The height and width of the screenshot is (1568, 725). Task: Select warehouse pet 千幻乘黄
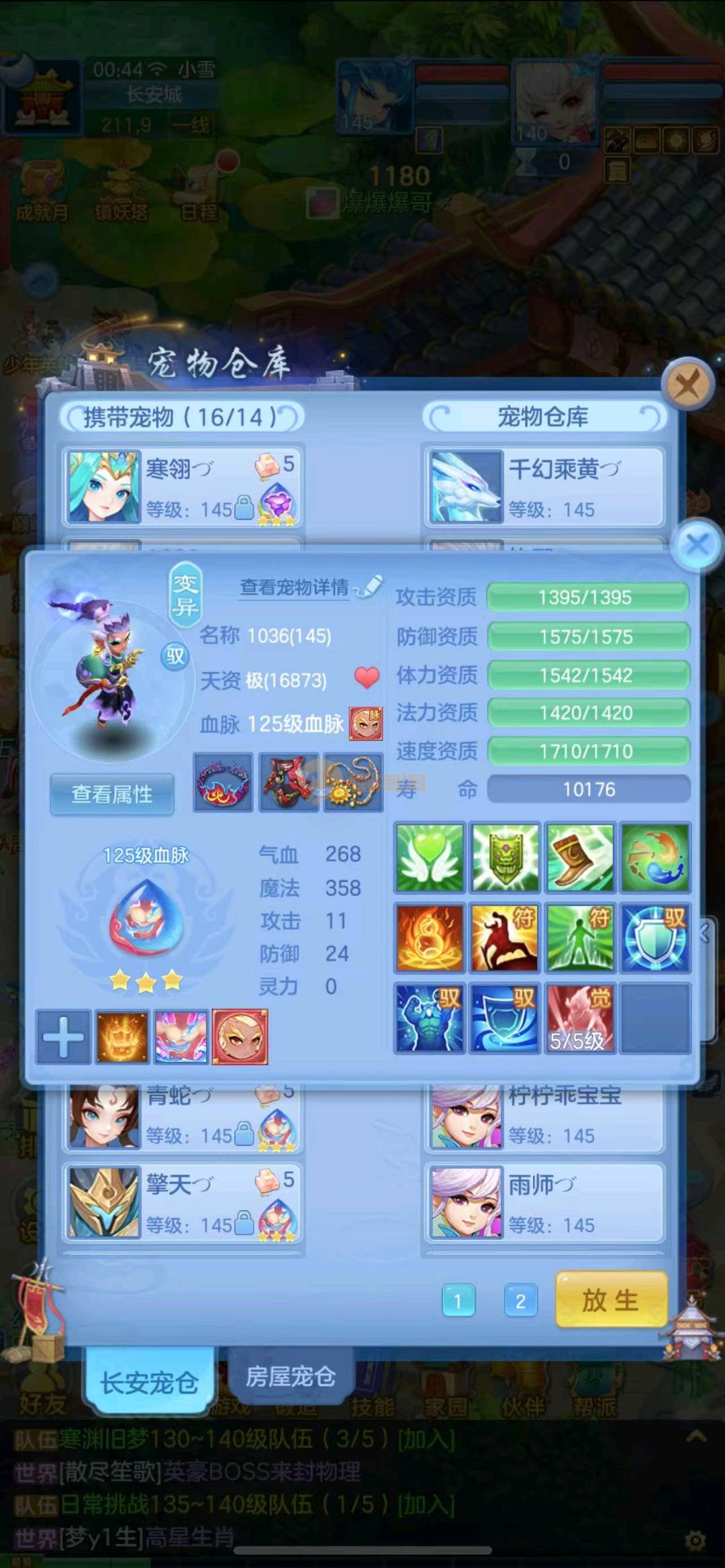coord(544,486)
